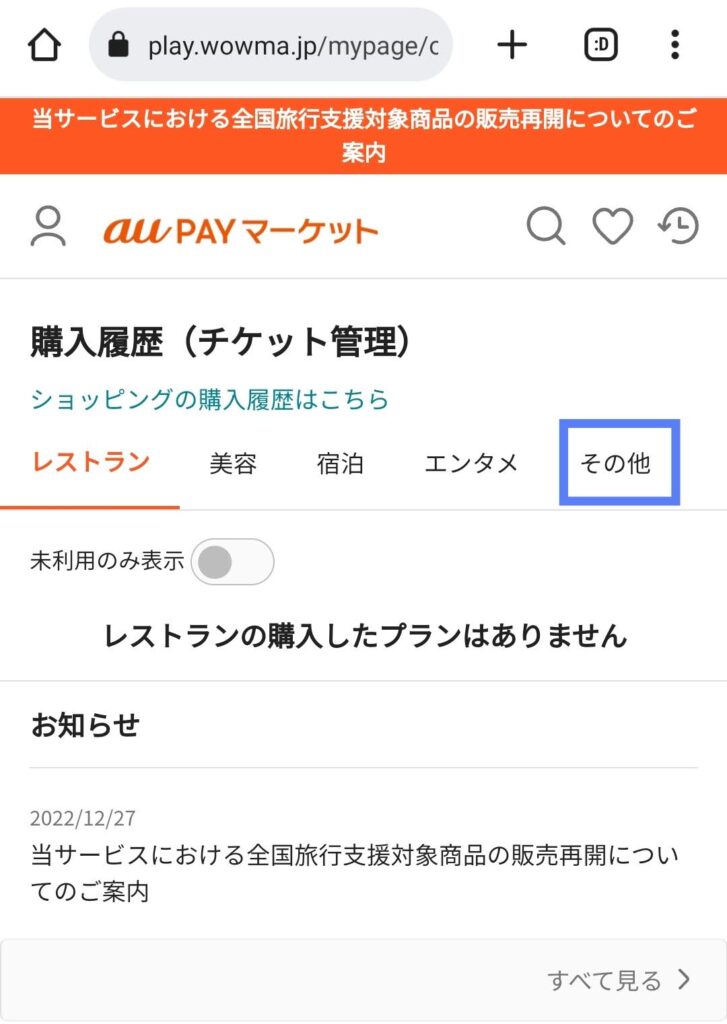Image resolution: width=727 pixels, height=1024 pixels.
Task: Open favorites via the heart icon
Action: point(612,228)
